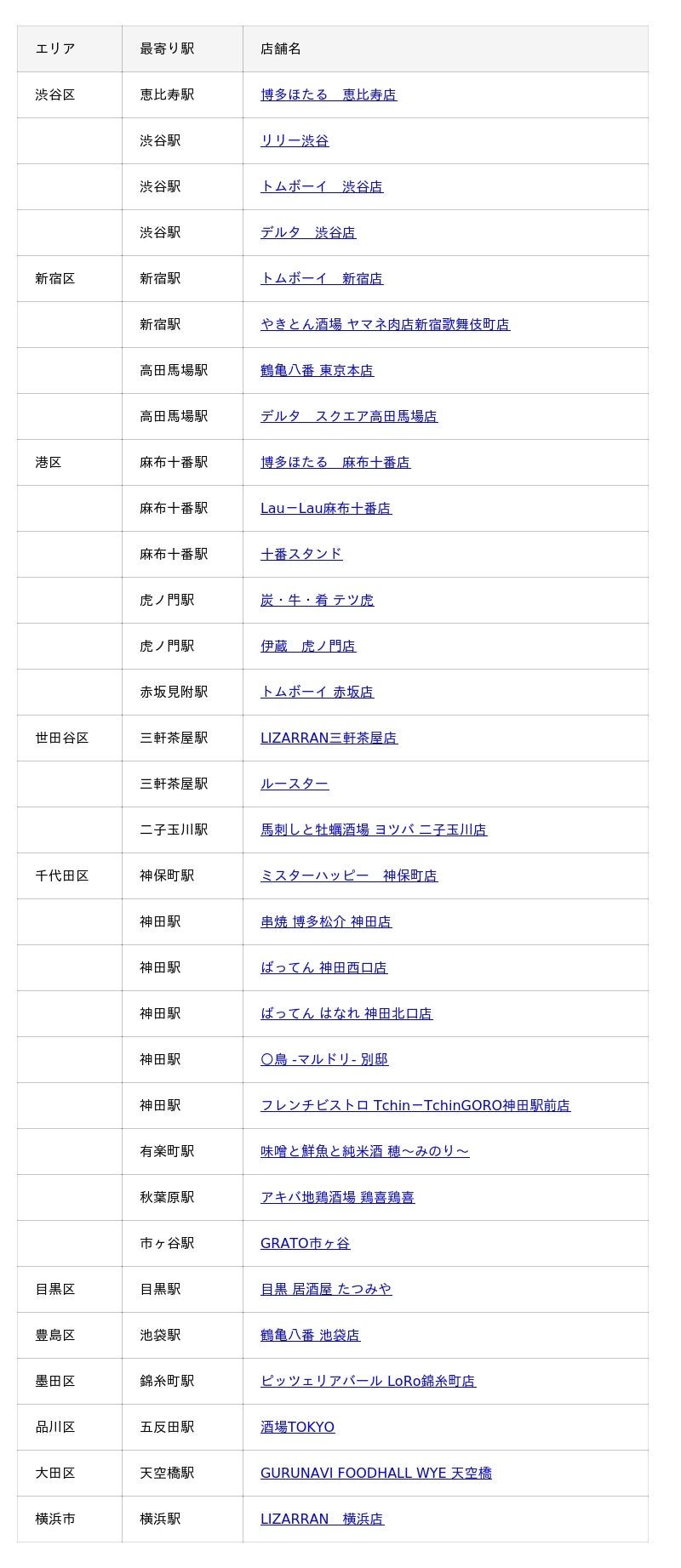Open the 博多ほたる 恵比寿店 link
Image resolution: width=681 pixels, height=1568 pixels.
point(328,95)
